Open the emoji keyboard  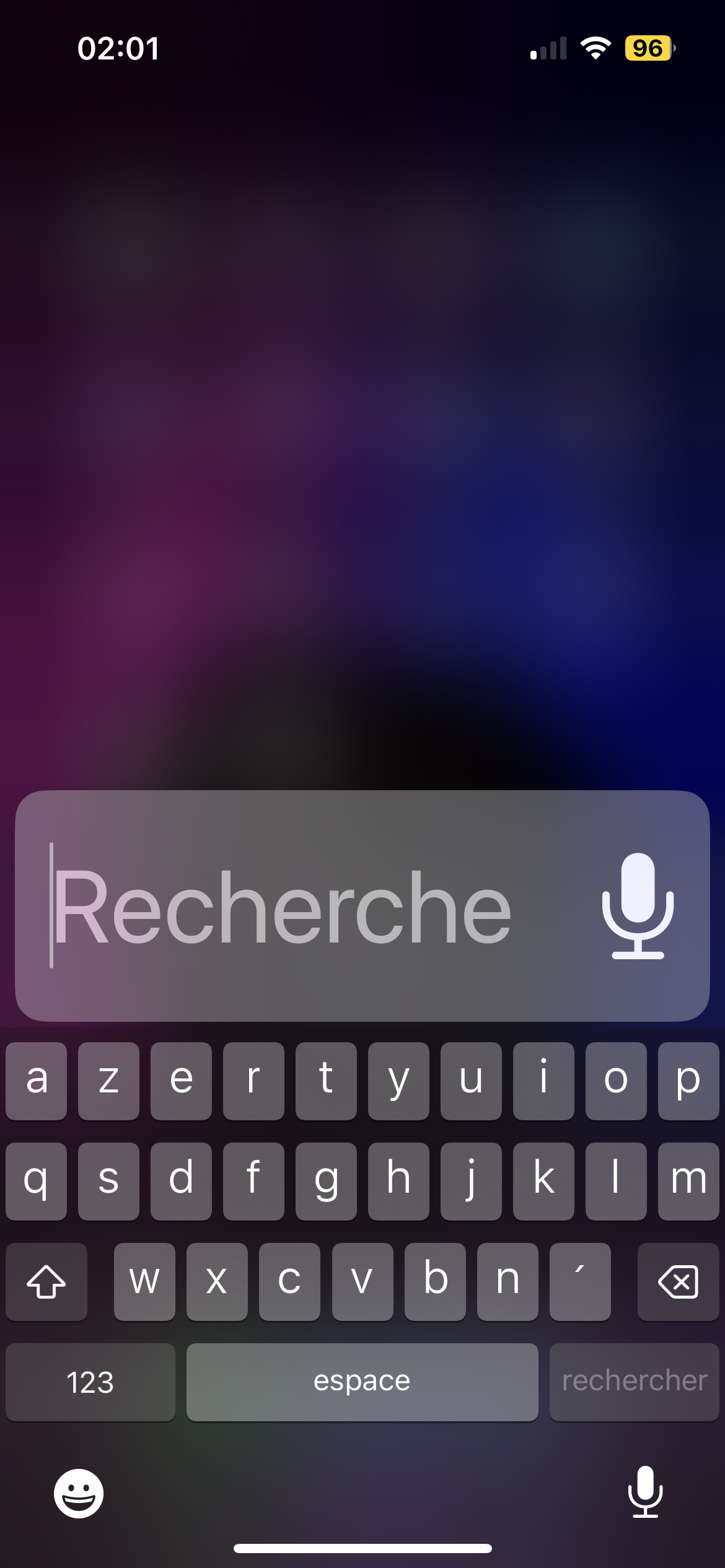pos(79,1493)
